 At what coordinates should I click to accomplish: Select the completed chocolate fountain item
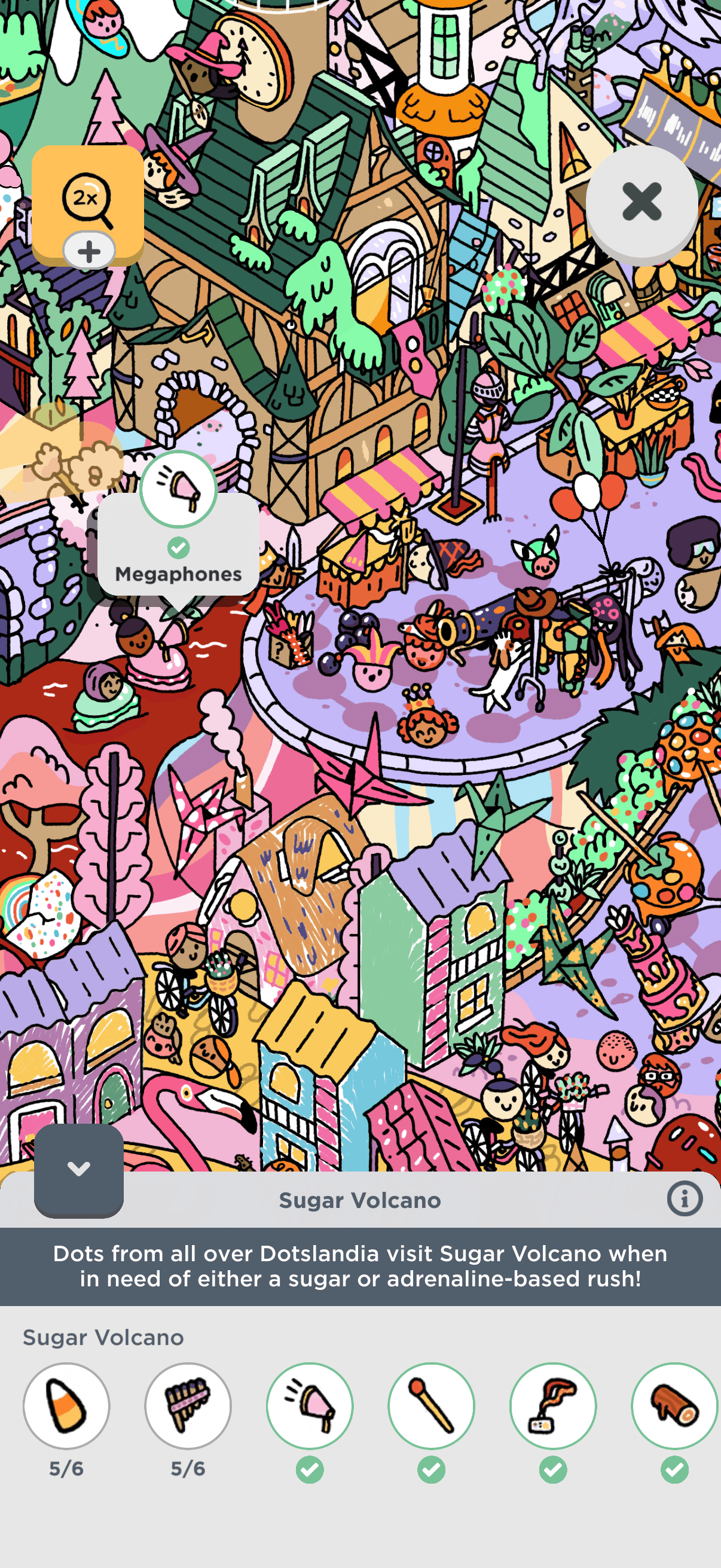(x=553, y=1406)
